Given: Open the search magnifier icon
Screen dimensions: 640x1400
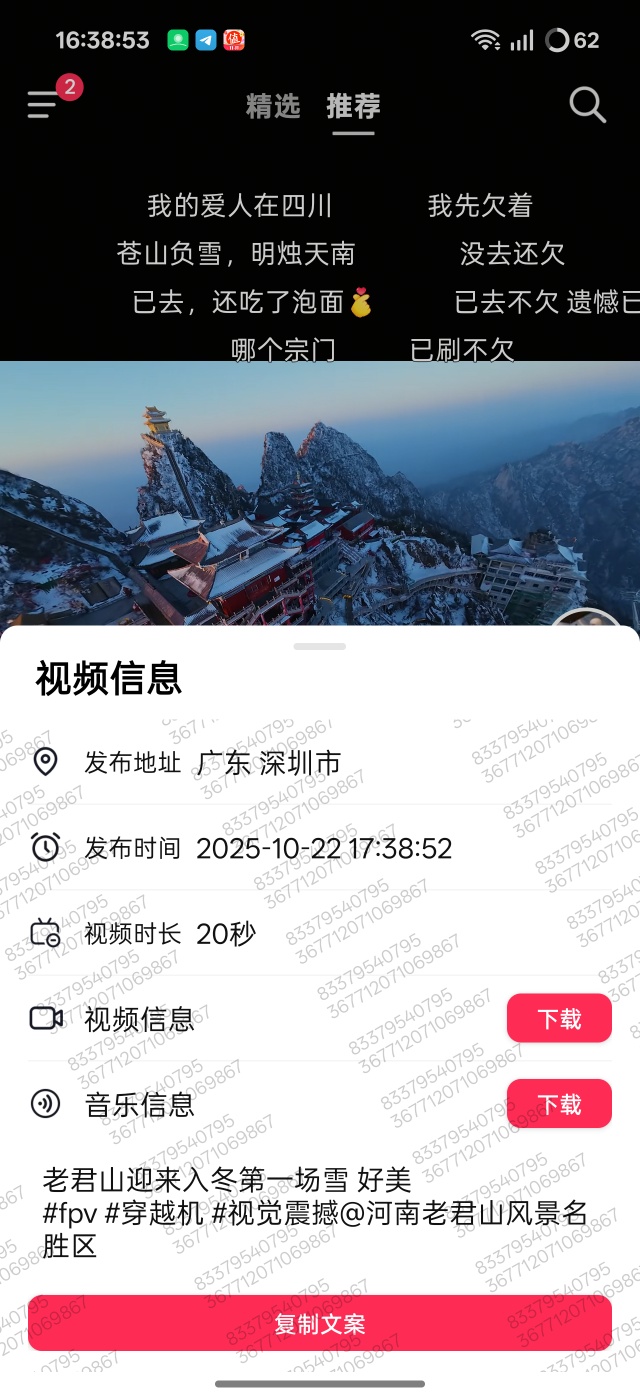Looking at the screenshot, I should (x=587, y=104).
